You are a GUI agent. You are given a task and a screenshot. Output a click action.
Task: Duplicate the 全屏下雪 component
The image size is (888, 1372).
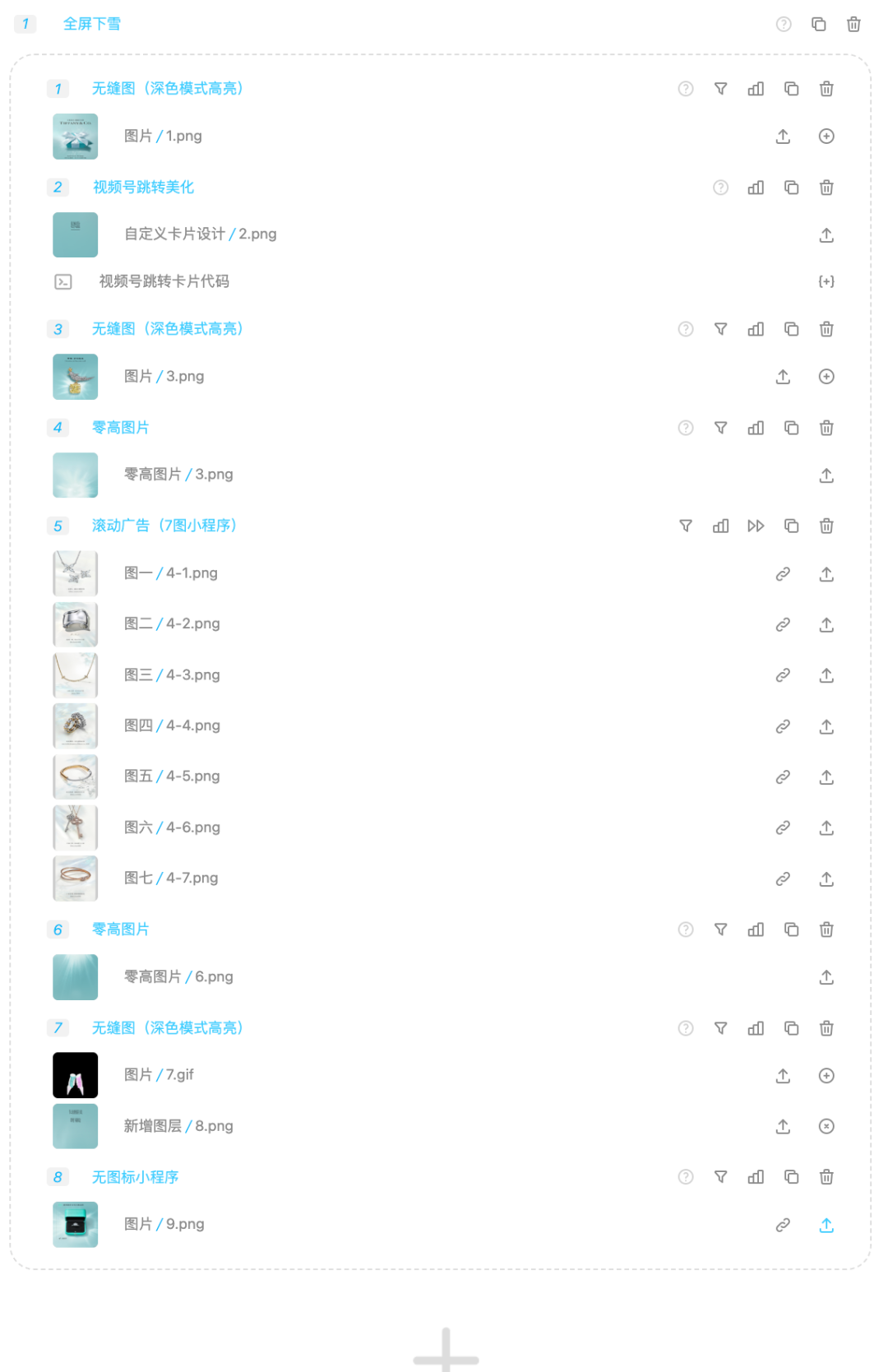pos(818,25)
